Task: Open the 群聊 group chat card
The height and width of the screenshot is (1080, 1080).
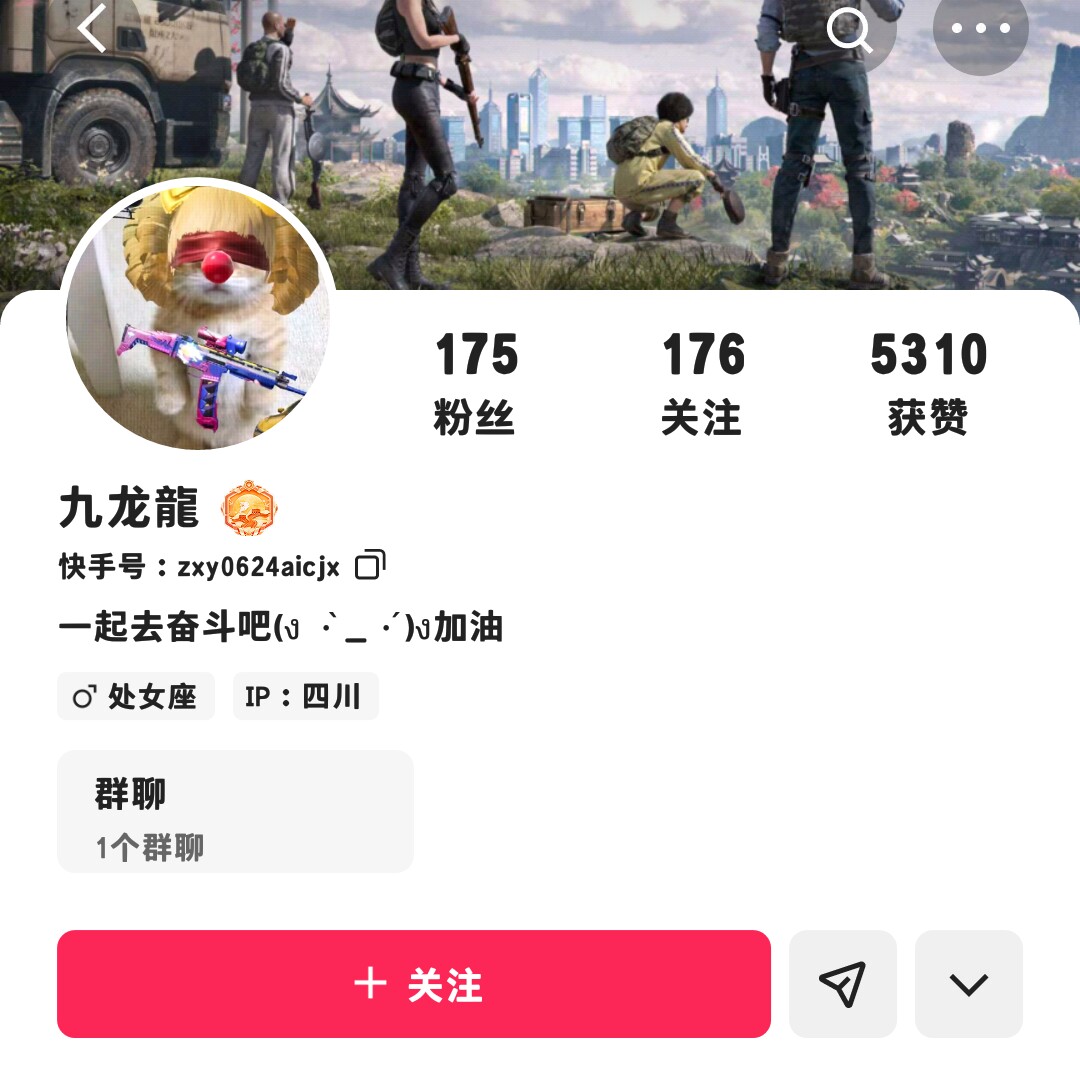Action: pos(235,811)
